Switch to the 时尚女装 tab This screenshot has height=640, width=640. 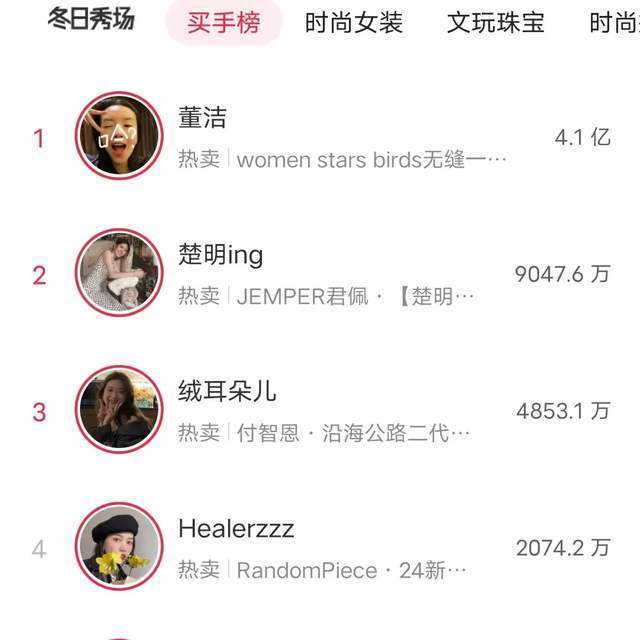pos(354,23)
